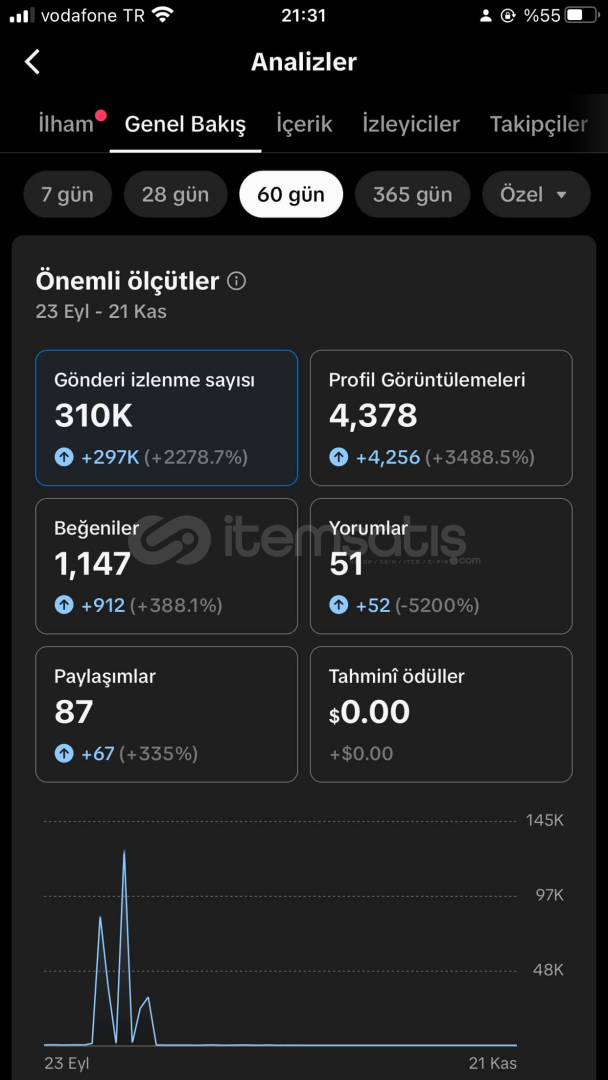608x1080 pixels.
Task: Show the Yorumlar metric card
Action: click(441, 566)
